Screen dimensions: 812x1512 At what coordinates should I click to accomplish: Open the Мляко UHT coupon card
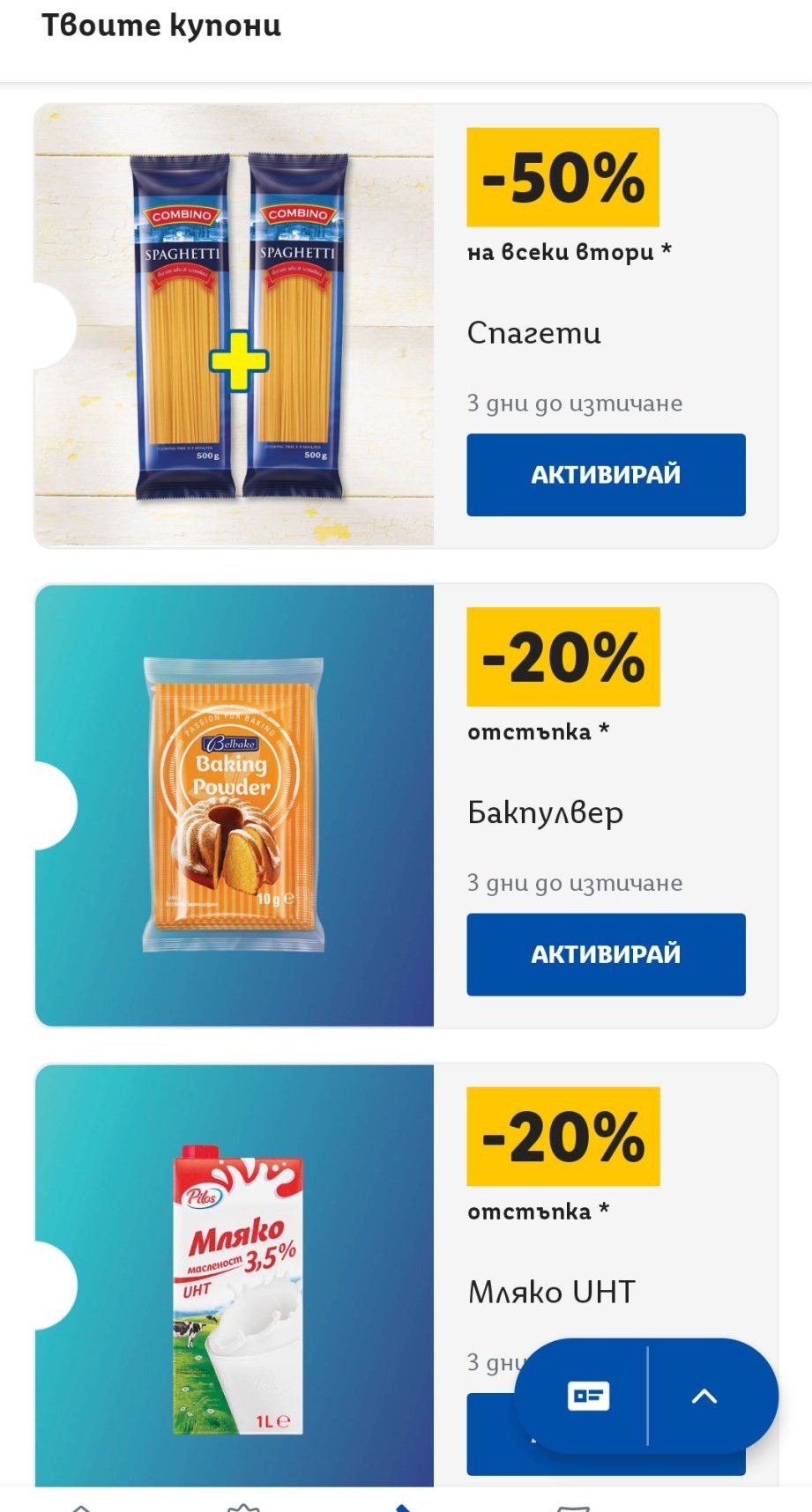(x=234, y=1278)
